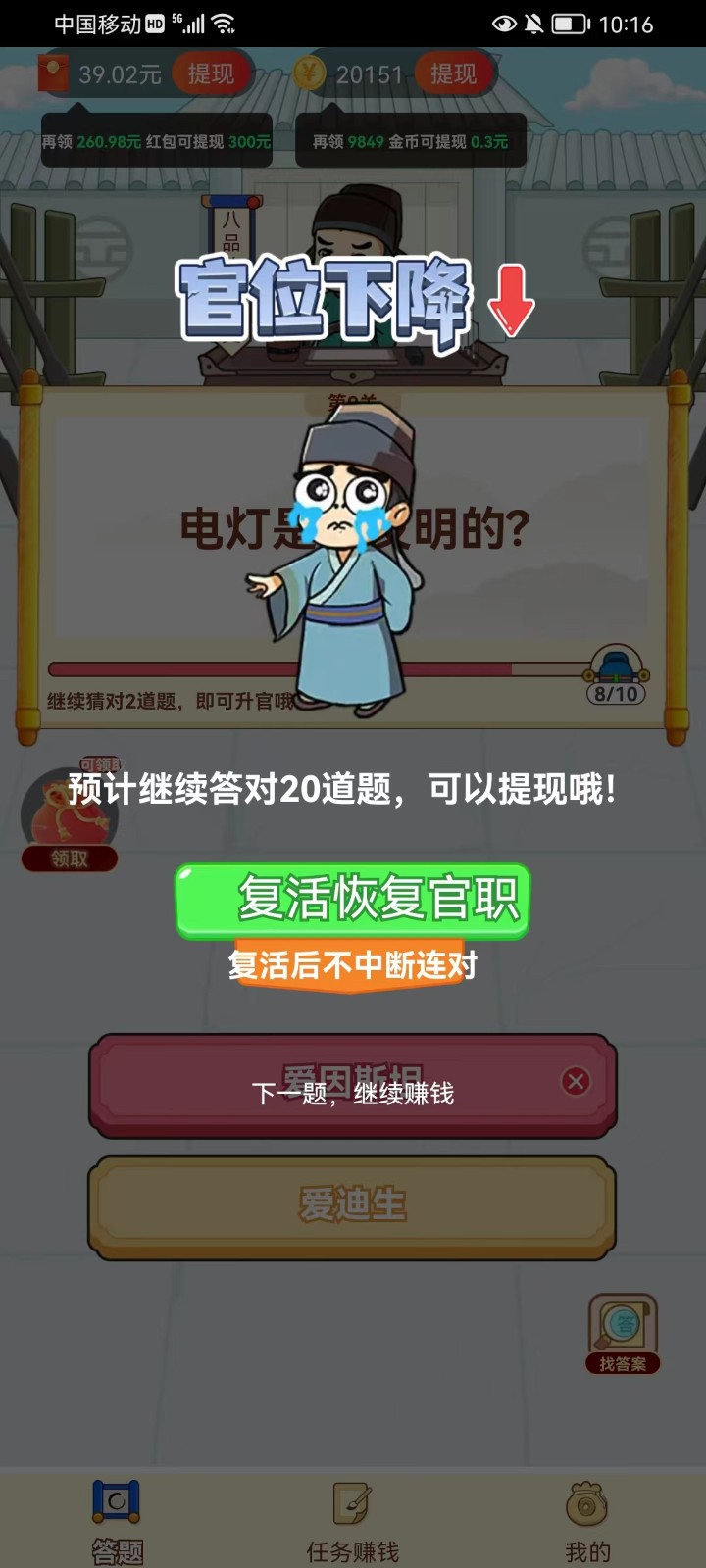Open the 我的 tab

(587, 1522)
